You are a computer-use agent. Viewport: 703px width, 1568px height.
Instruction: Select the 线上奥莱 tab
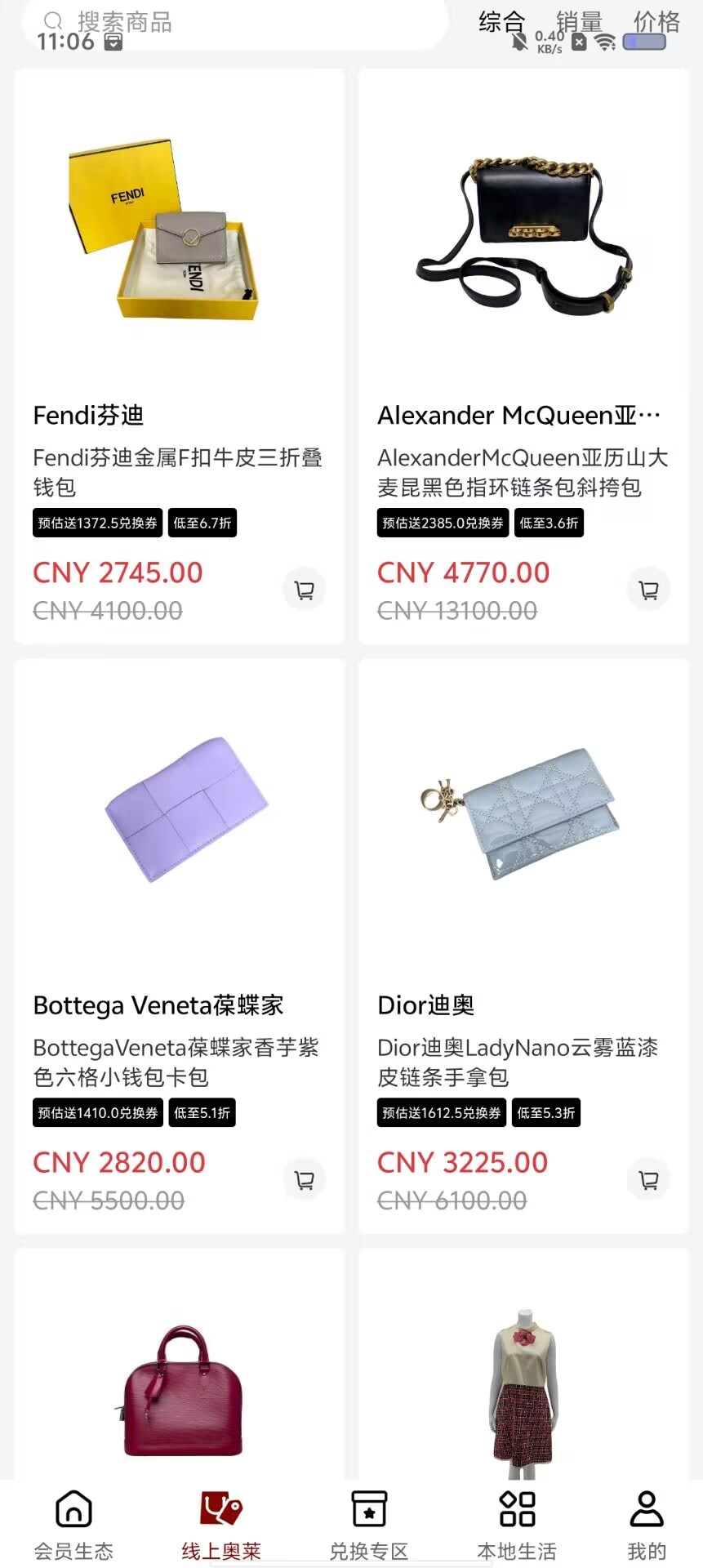pos(221,1525)
